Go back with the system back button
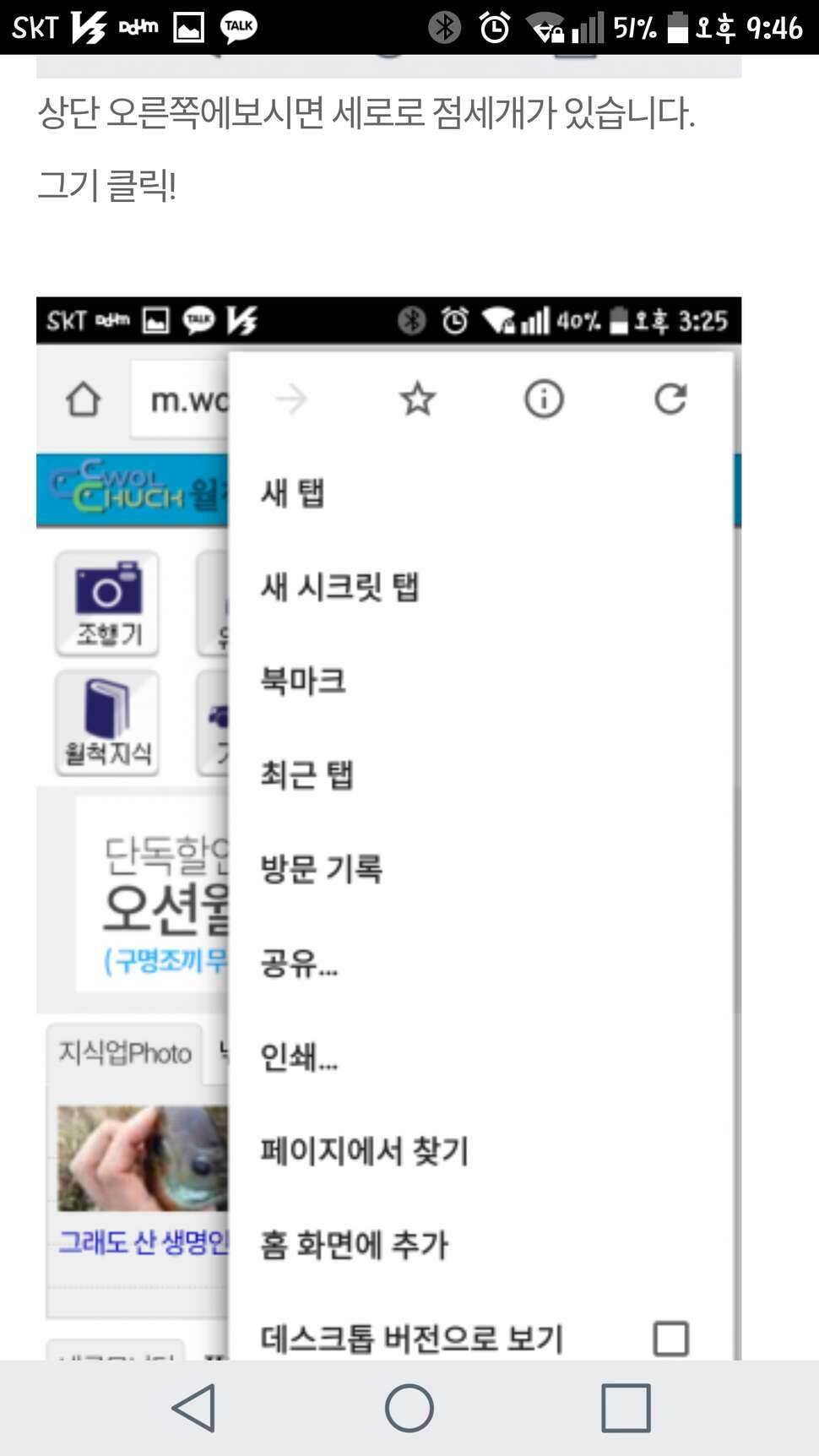The width and height of the screenshot is (819, 1456). pyautogui.click(x=194, y=1408)
